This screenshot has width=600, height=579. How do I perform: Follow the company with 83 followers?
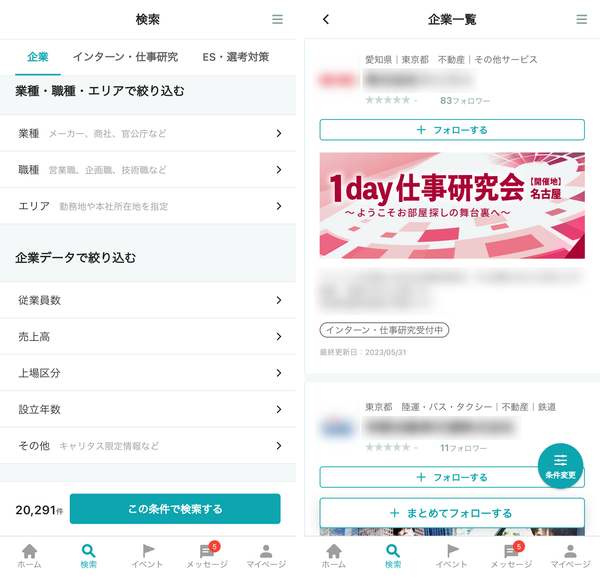click(x=452, y=130)
